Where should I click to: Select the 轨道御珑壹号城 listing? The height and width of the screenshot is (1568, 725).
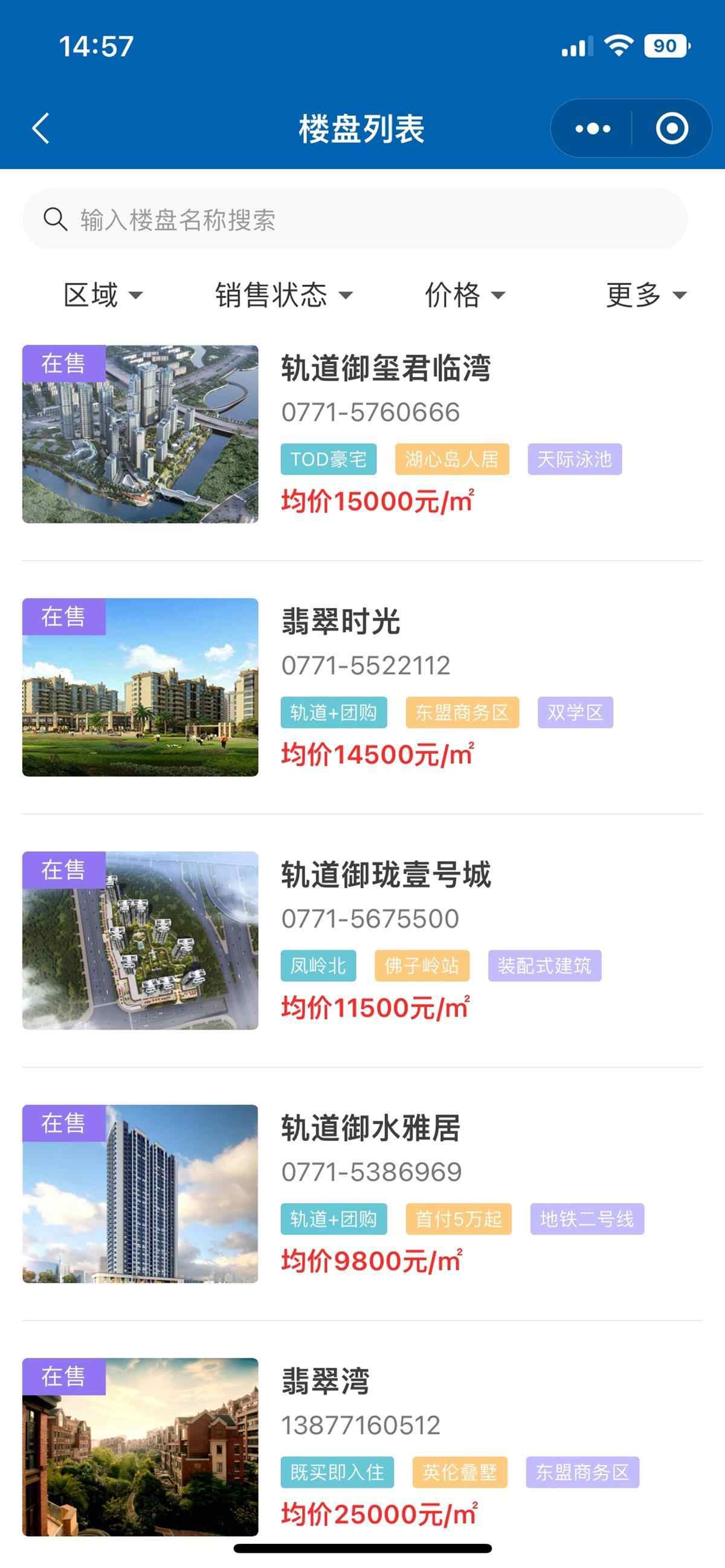pos(385,875)
